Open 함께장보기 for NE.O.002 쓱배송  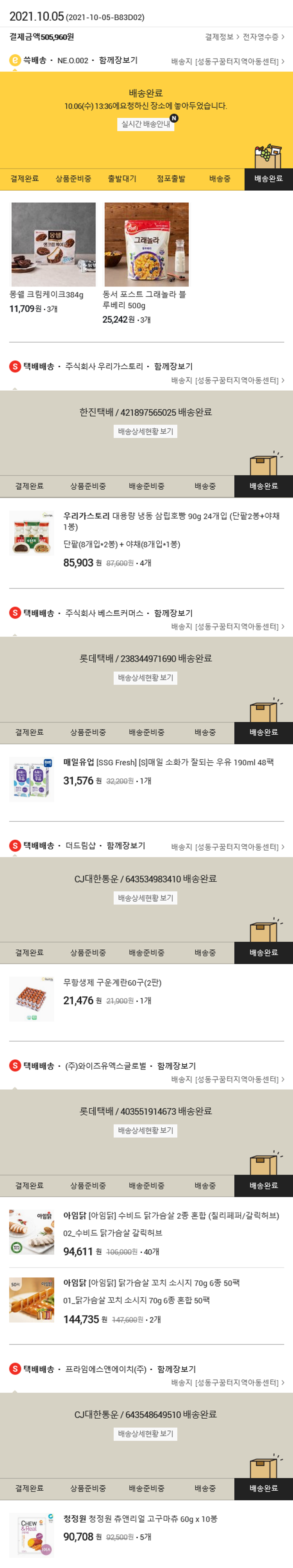coord(118,60)
